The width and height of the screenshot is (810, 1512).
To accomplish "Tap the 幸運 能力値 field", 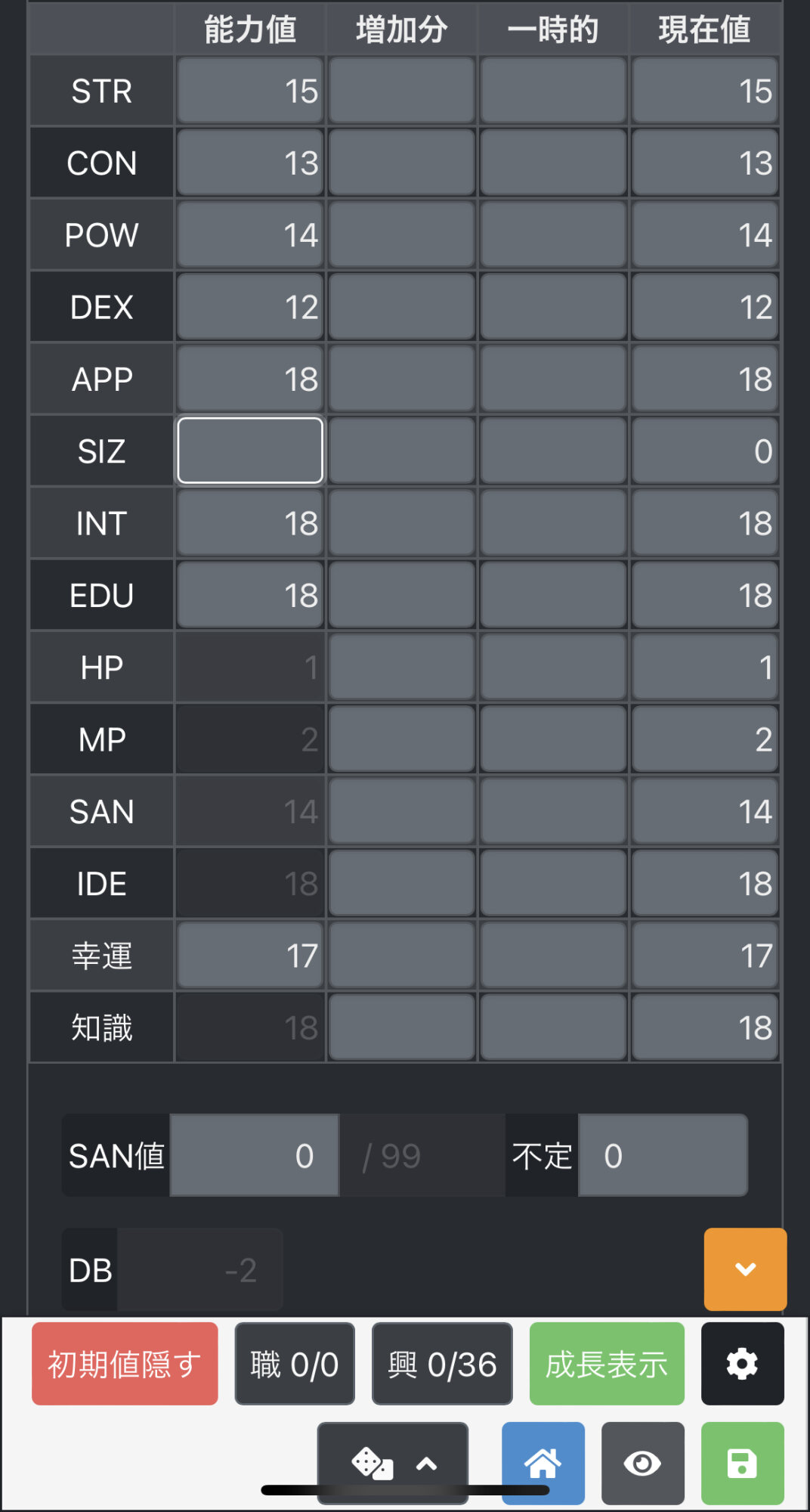I will (x=250, y=956).
